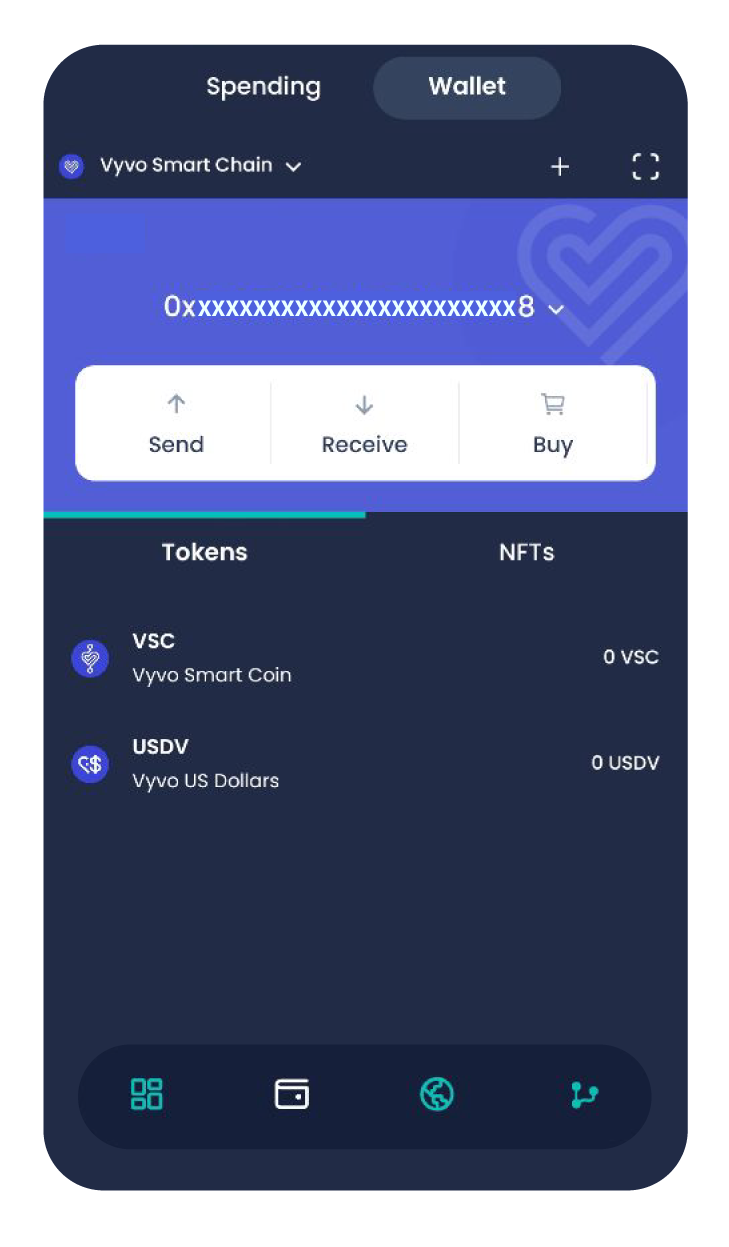729x1247 pixels.
Task: Open the Vyvo Smart Chain network dropdown
Action: pyautogui.click(x=181, y=166)
